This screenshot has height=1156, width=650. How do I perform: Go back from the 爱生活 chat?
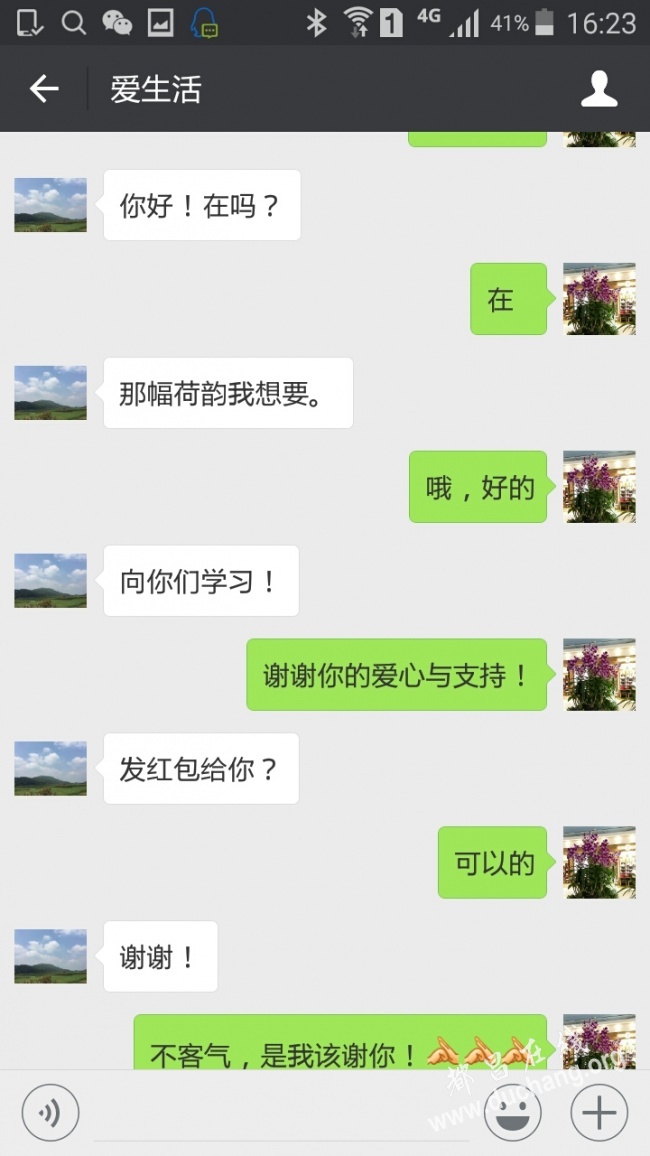coord(43,89)
